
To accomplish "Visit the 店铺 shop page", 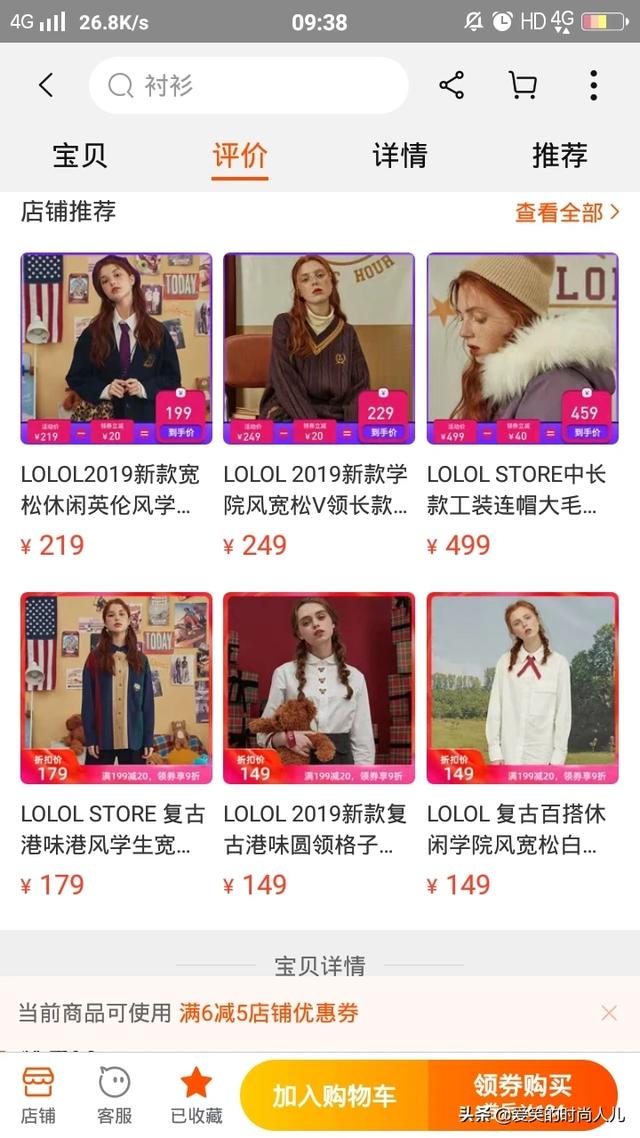I will point(38,1095).
